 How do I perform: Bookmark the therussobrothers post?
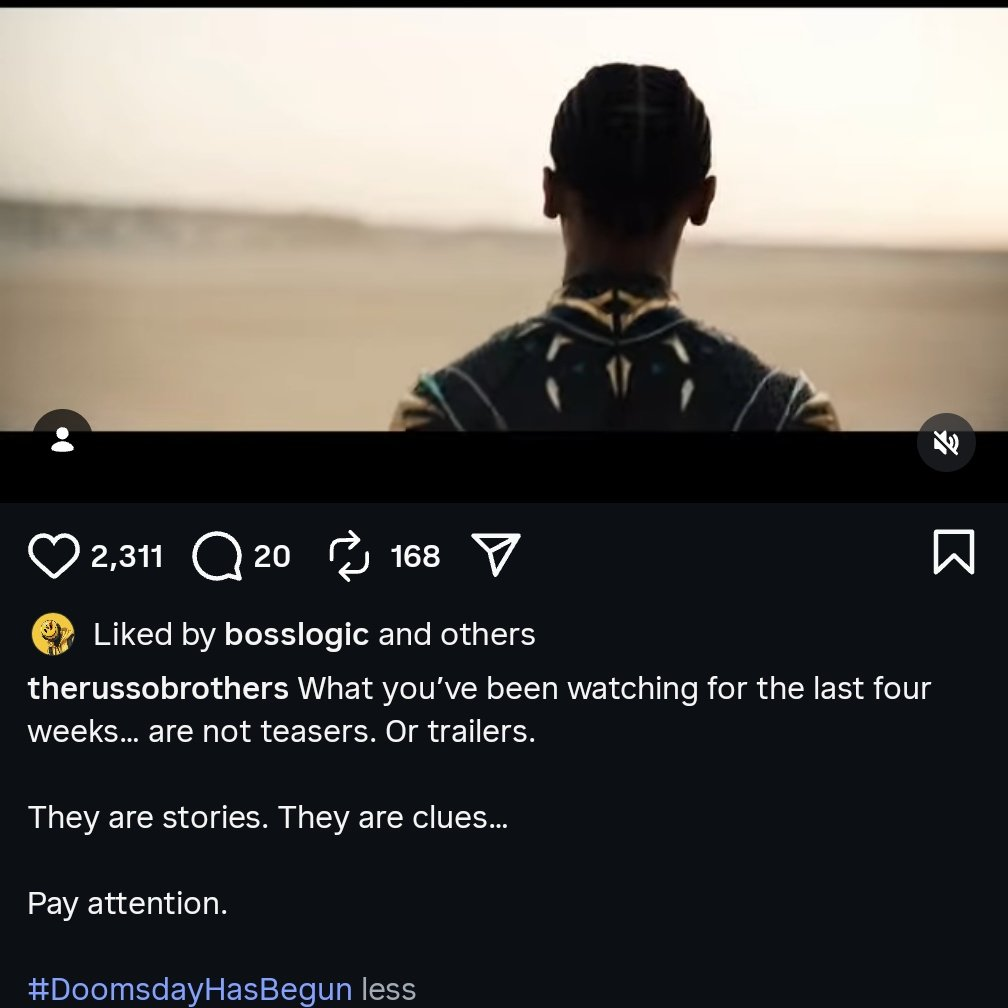point(952,553)
